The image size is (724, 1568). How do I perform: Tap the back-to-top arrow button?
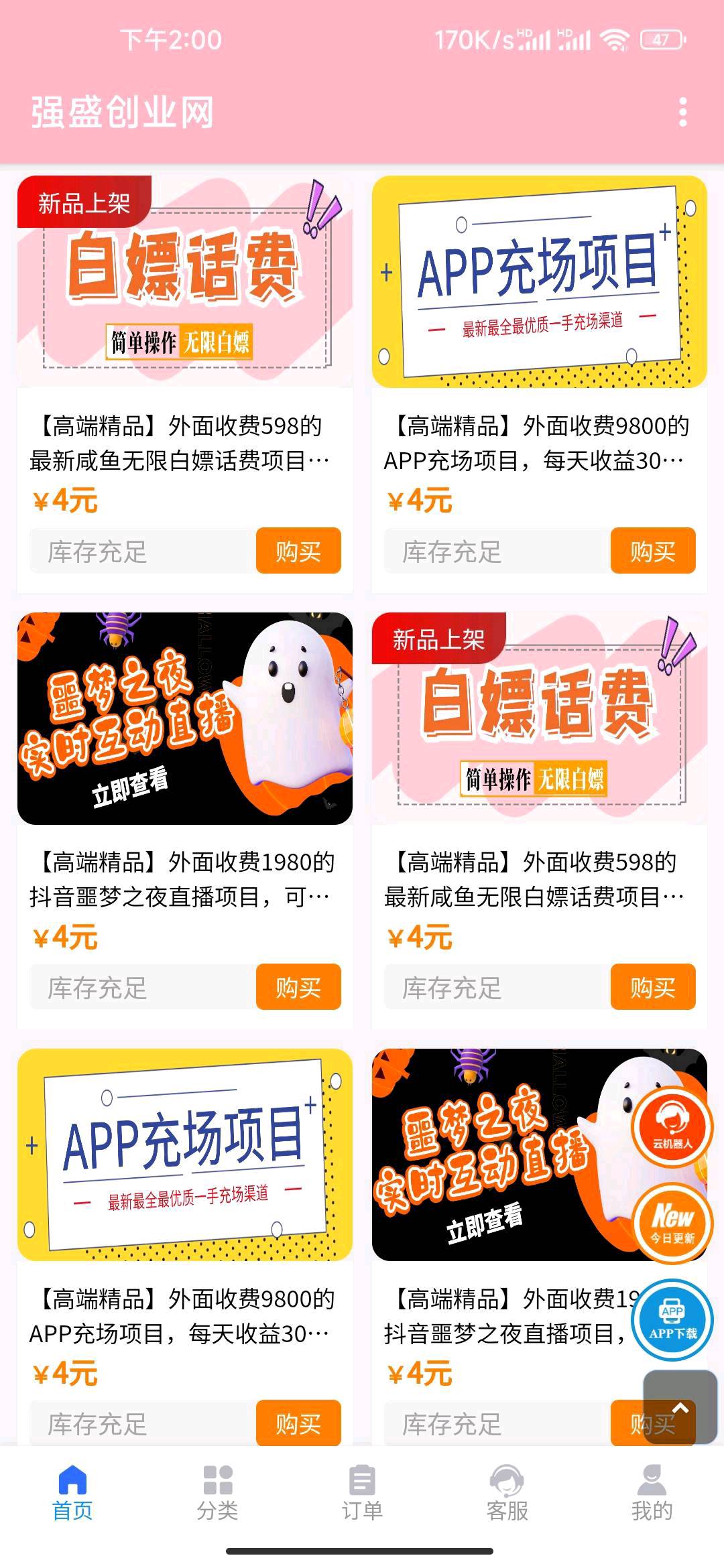coord(680,1407)
